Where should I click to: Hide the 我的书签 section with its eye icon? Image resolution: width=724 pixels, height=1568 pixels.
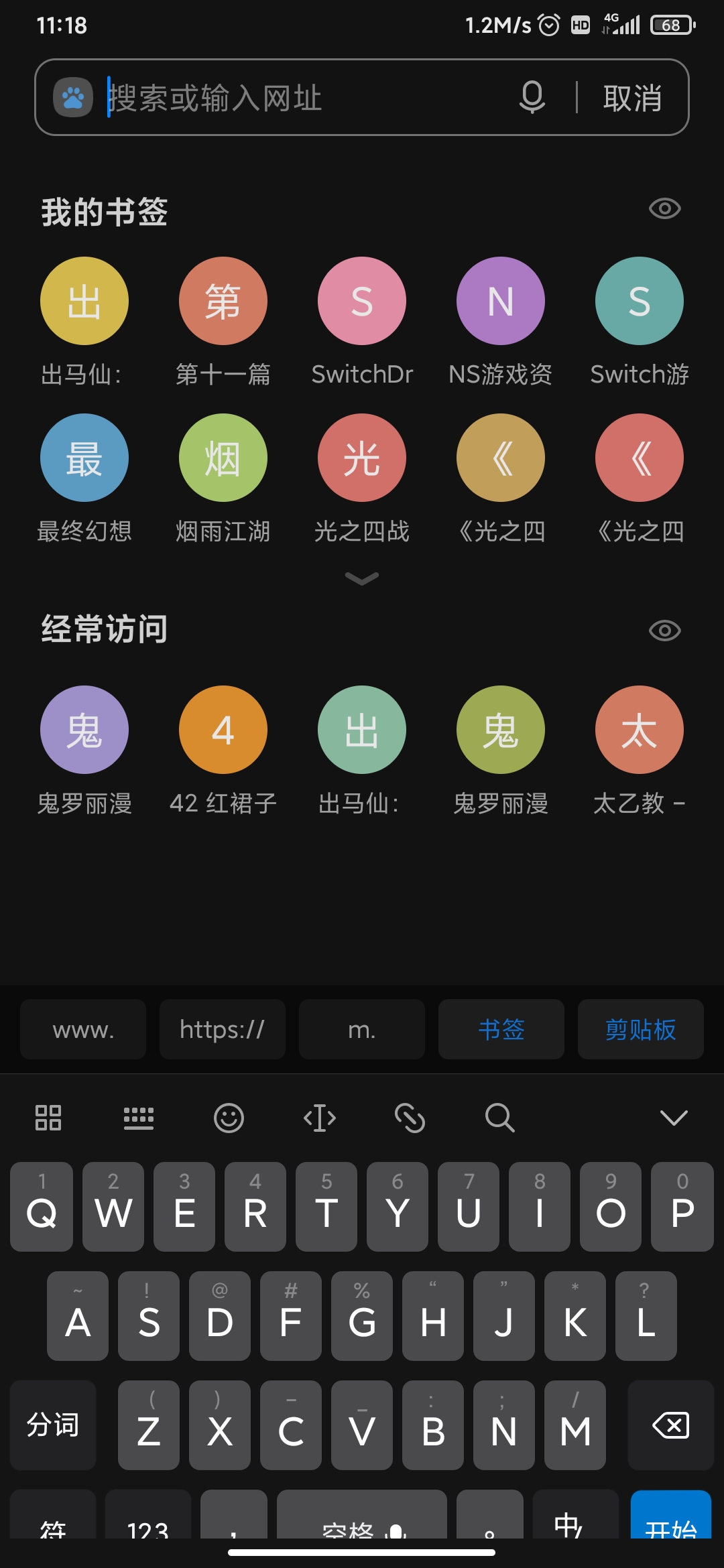[665, 209]
